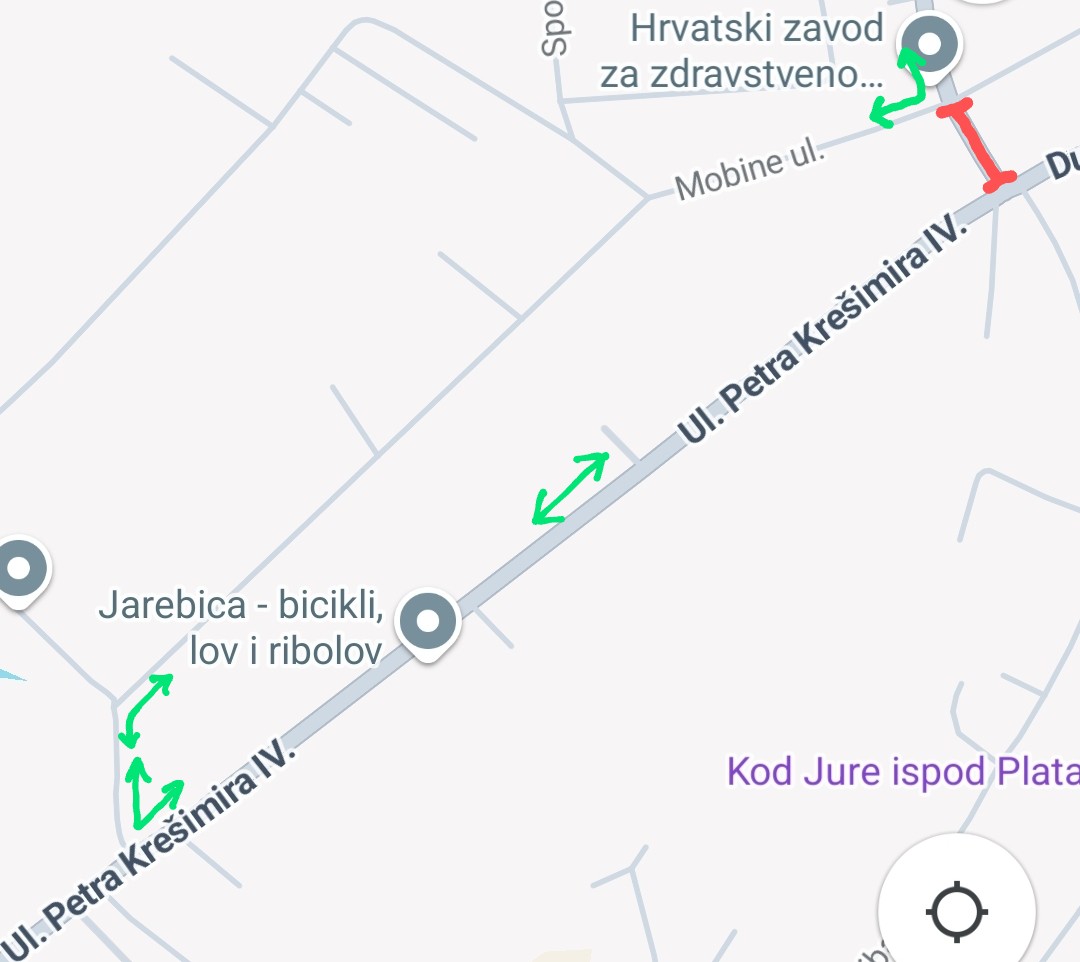This screenshot has height=962, width=1080.
Task: Center the map on my location
Action: click(957, 910)
